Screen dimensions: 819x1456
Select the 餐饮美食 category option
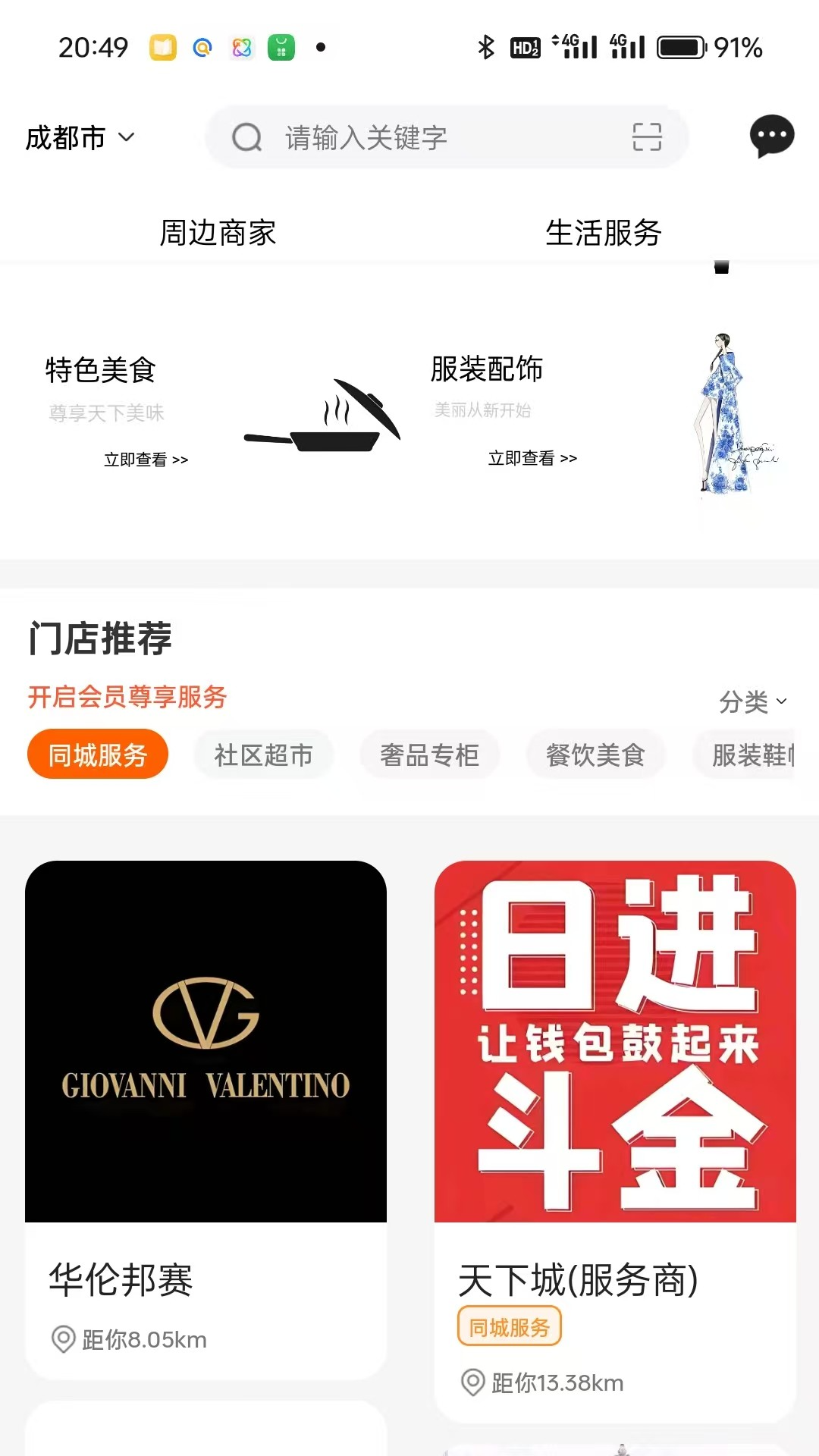[x=595, y=754]
